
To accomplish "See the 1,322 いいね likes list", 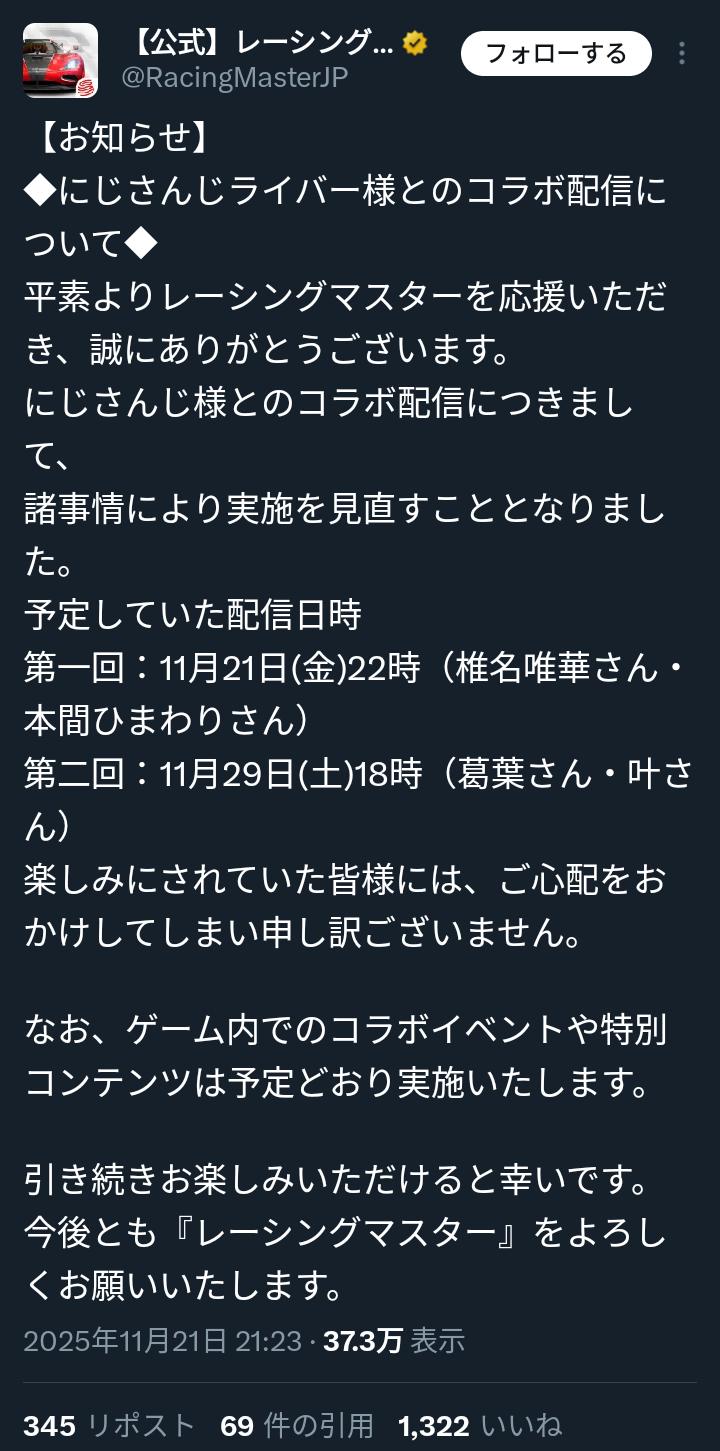I will pyautogui.click(x=480, y=1425).
